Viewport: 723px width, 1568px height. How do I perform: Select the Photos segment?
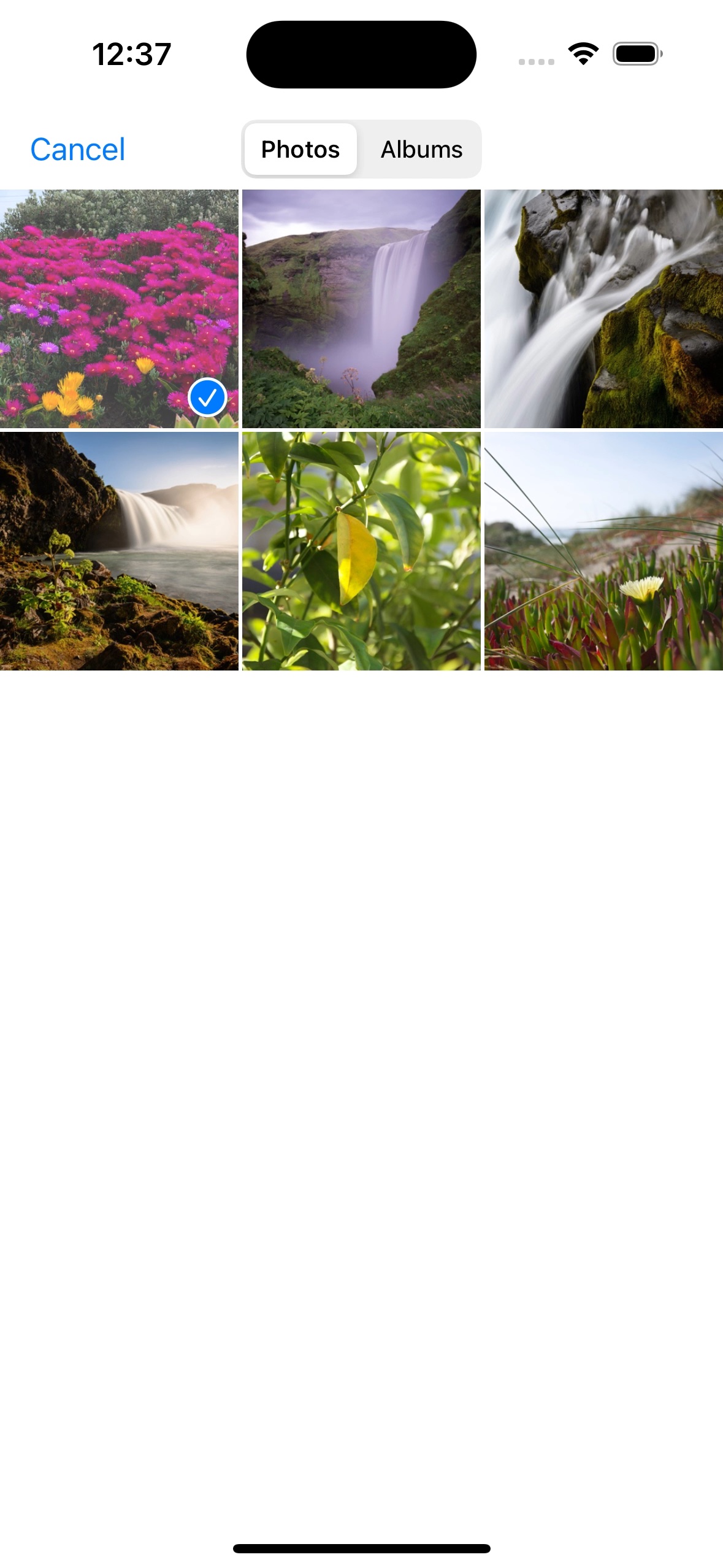[x=300, y=150]
